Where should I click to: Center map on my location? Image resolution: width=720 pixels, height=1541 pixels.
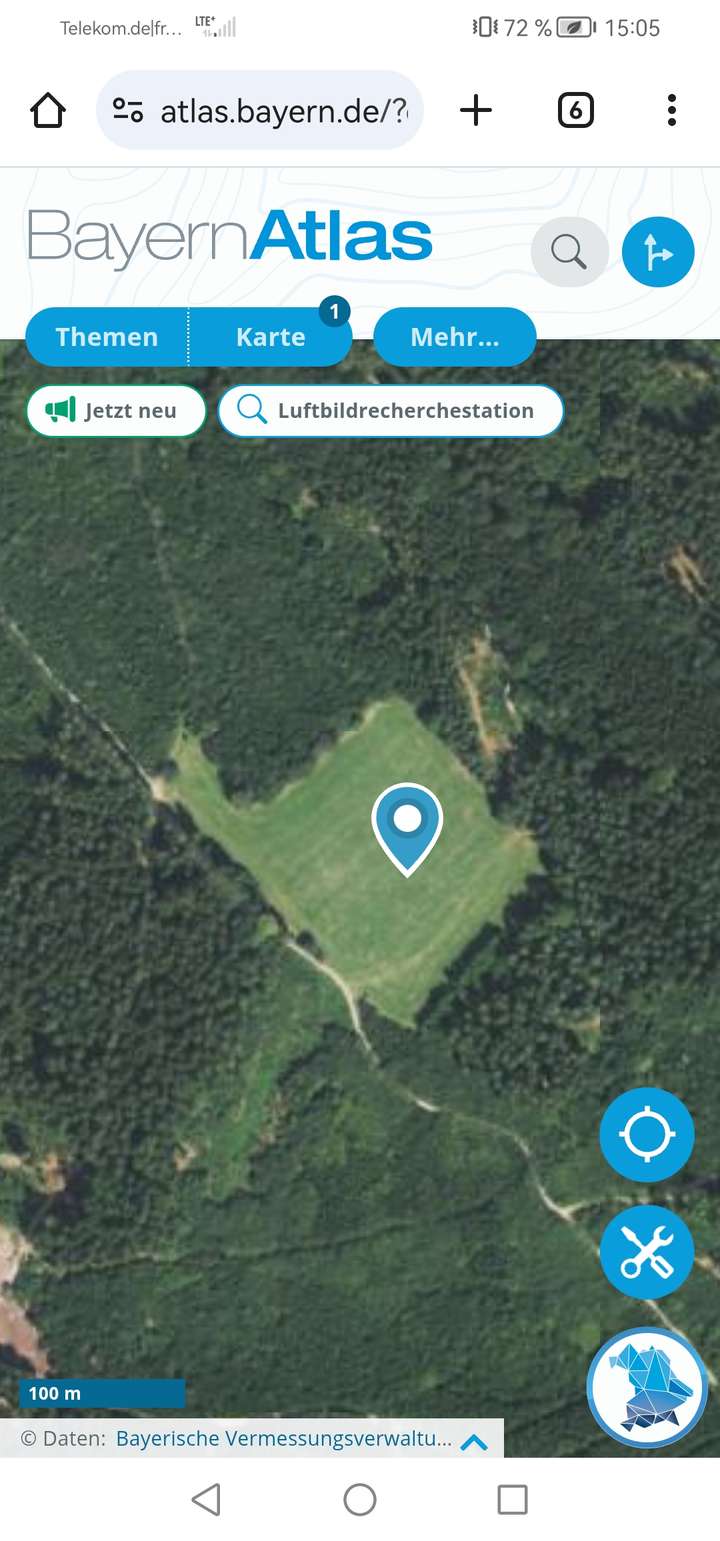(x=647, y=1135)
